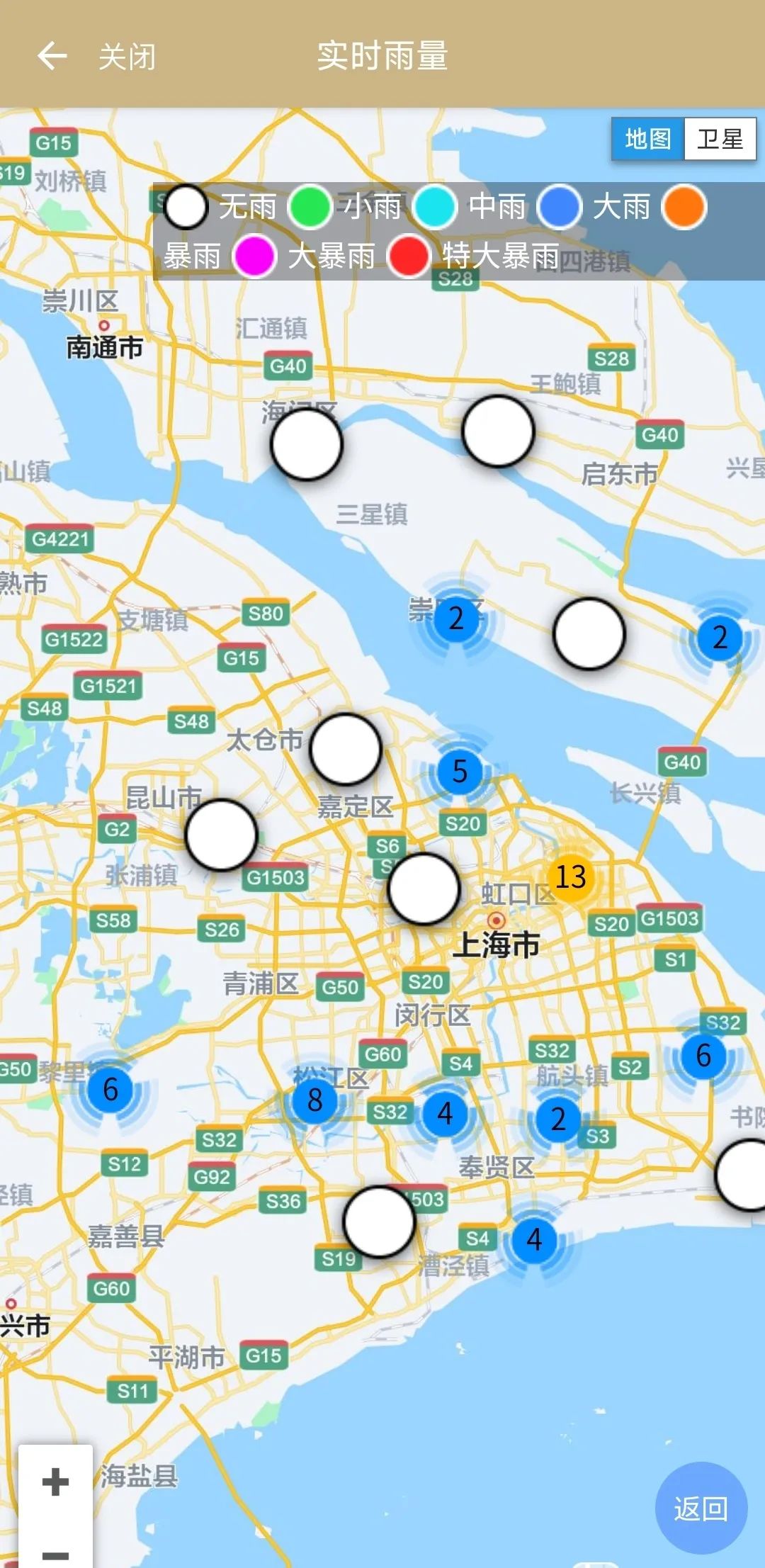Viewport: 765px width, 1568px height.
Task: Open the blue cluster 6 near 黎里
Action: click(110, 1090)
